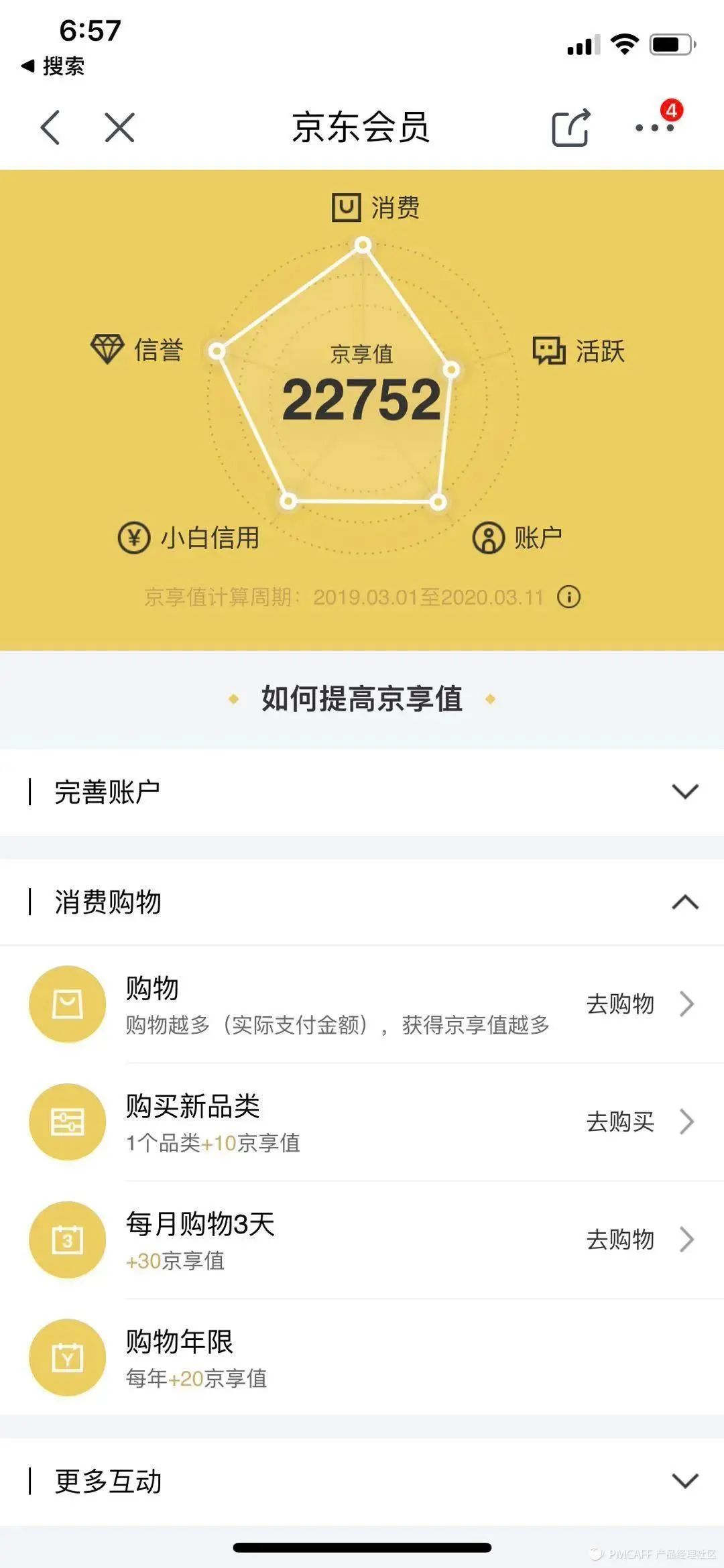Tap the 小白信用 yen coin icon

(x=134, y=536)
